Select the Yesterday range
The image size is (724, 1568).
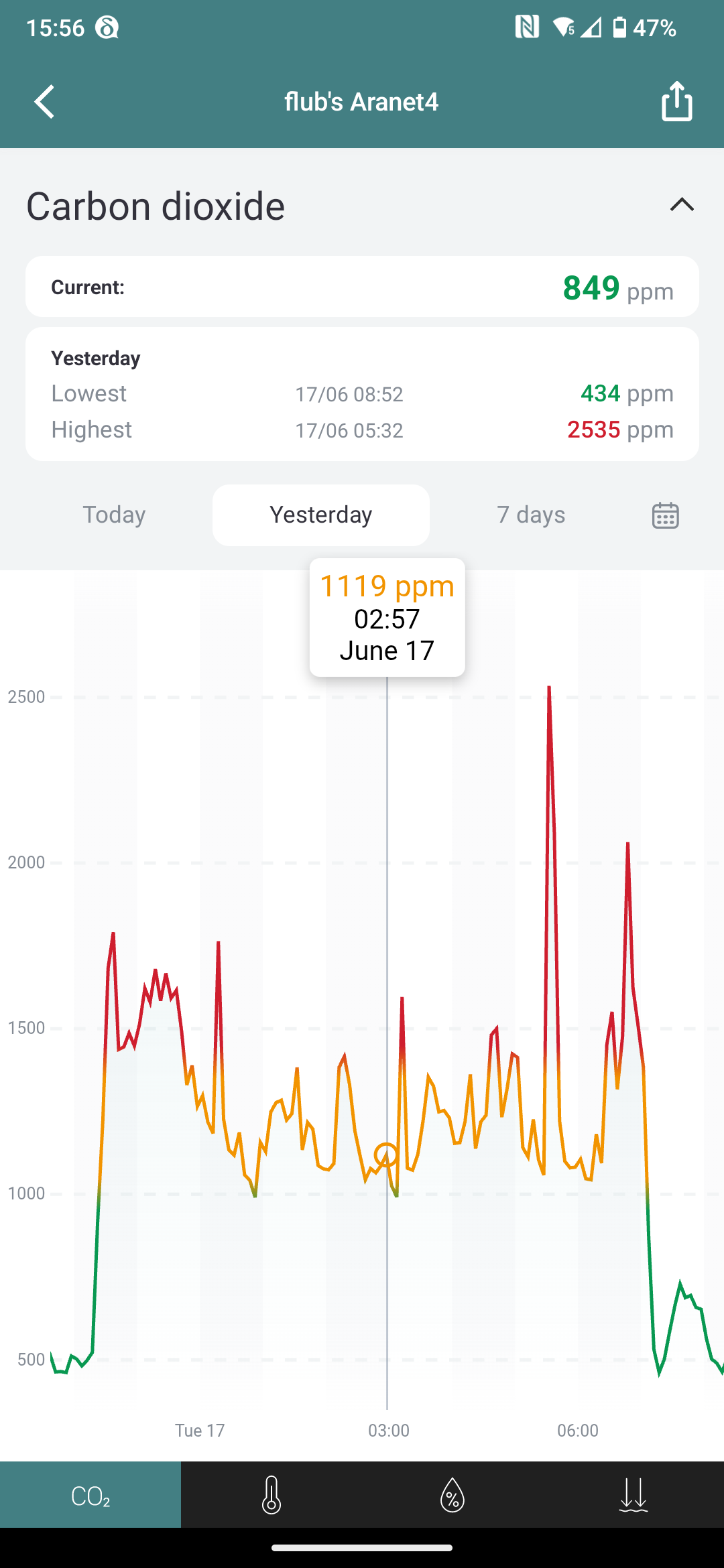(x=321, y=515)
